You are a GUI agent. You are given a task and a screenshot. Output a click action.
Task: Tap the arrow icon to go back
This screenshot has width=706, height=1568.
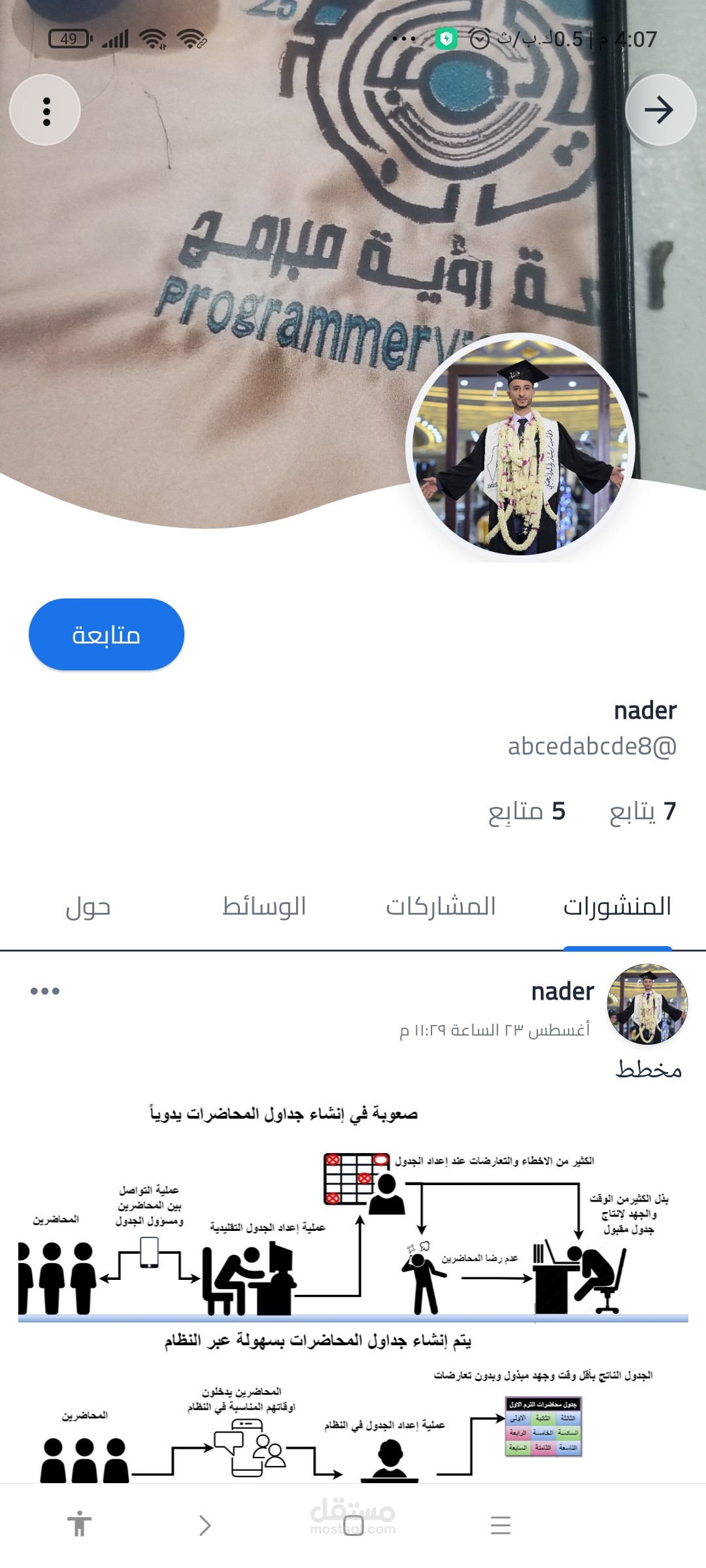660,110
